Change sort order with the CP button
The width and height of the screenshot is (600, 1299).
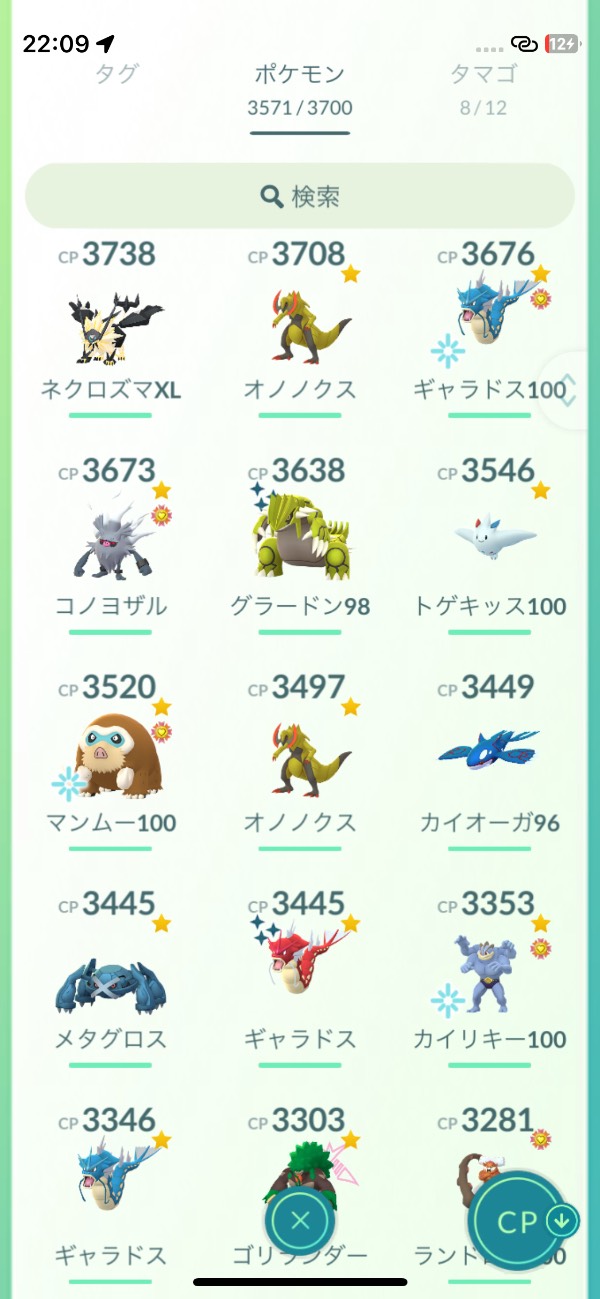526,1220
